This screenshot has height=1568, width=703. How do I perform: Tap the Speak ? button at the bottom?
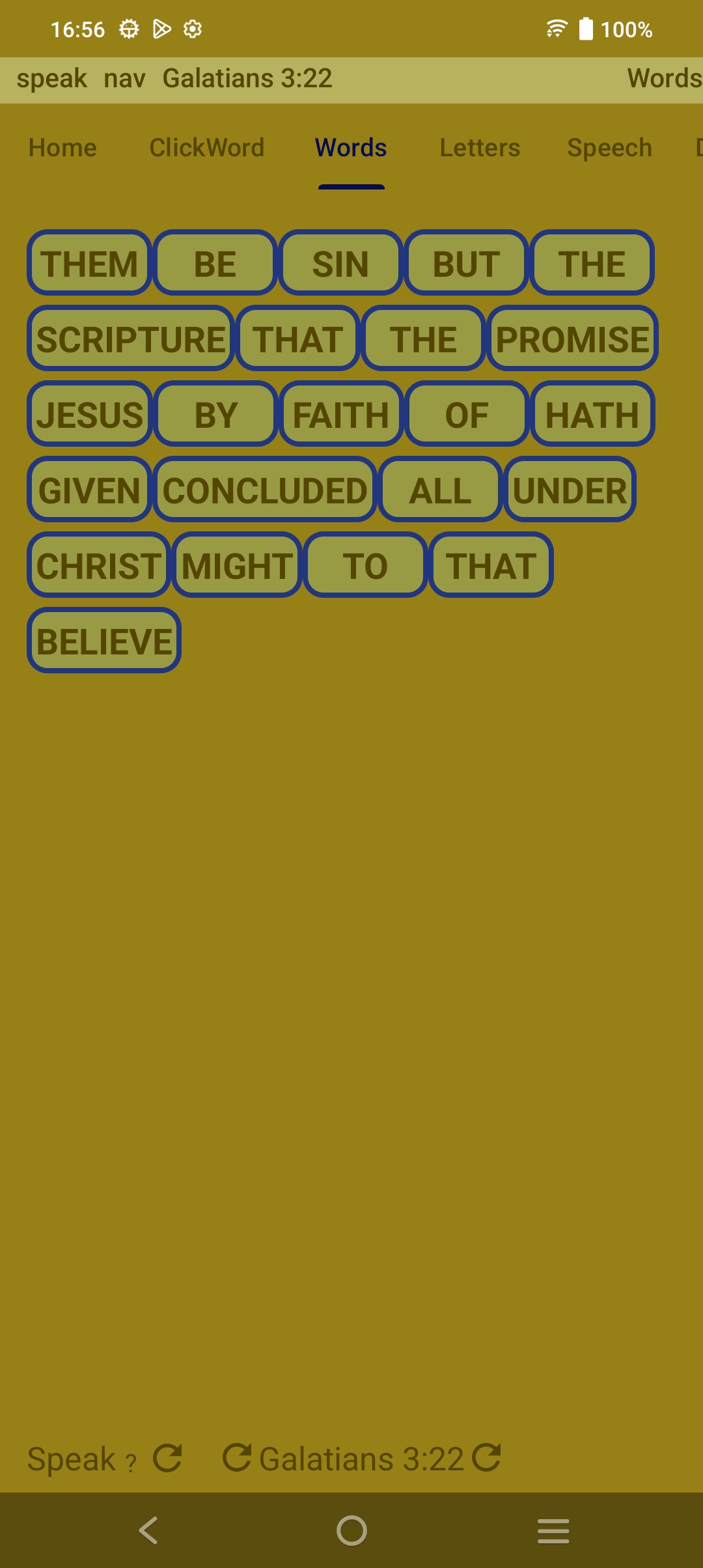point(81,1459)
